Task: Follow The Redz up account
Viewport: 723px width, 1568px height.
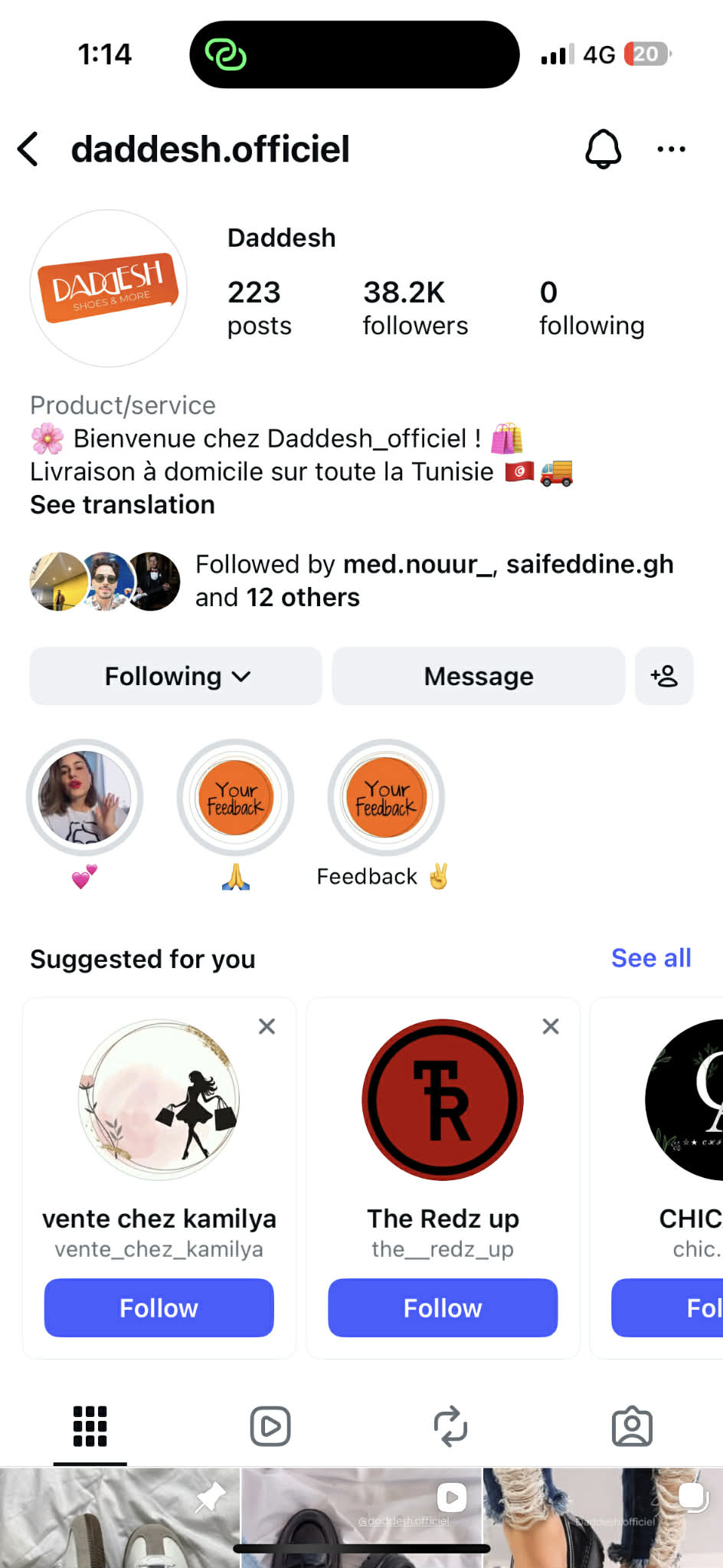Action: pyautogui.click(x=442, y=1307)
